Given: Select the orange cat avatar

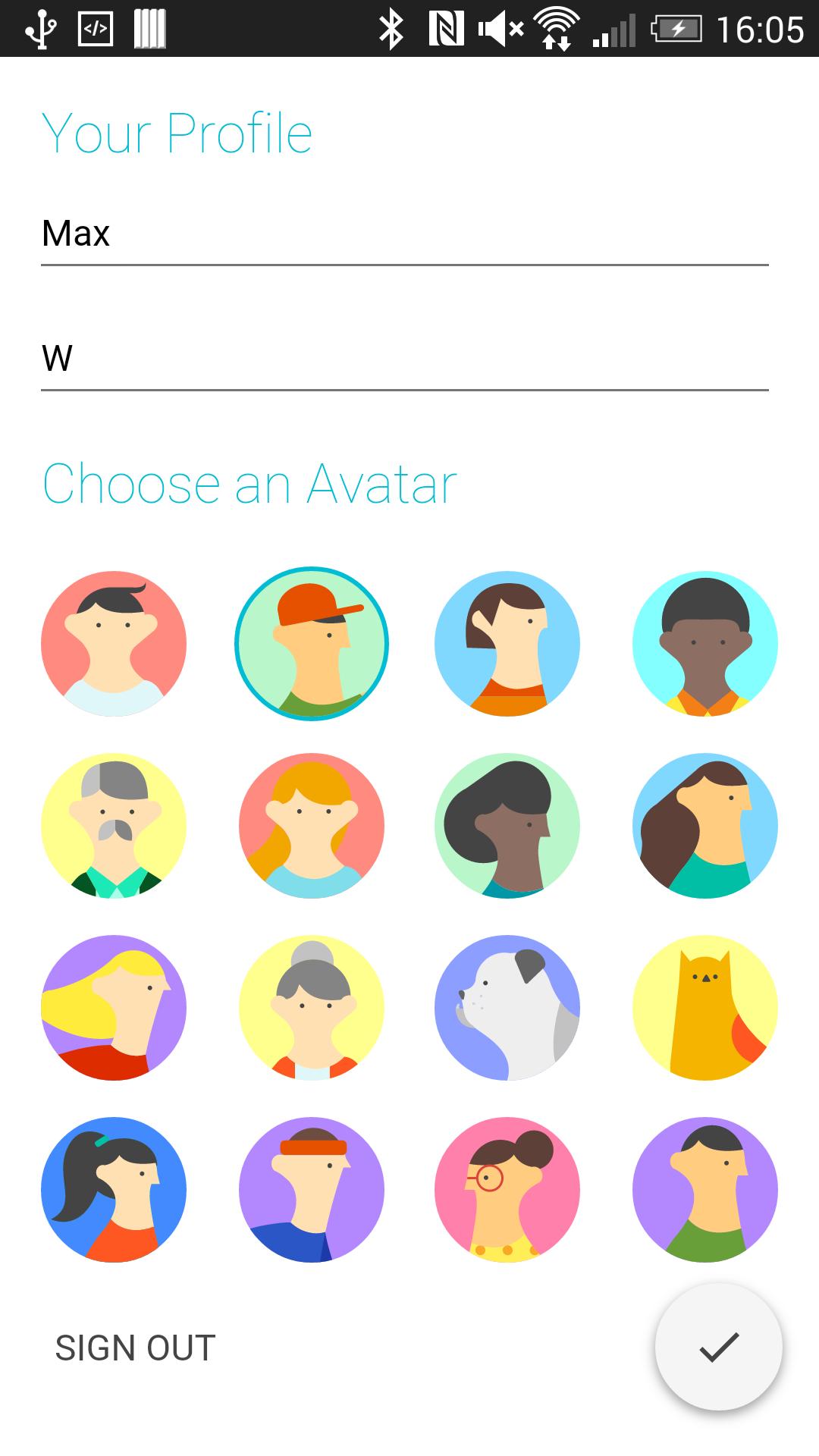Looking at the screenshot, I should point(705,1008).
